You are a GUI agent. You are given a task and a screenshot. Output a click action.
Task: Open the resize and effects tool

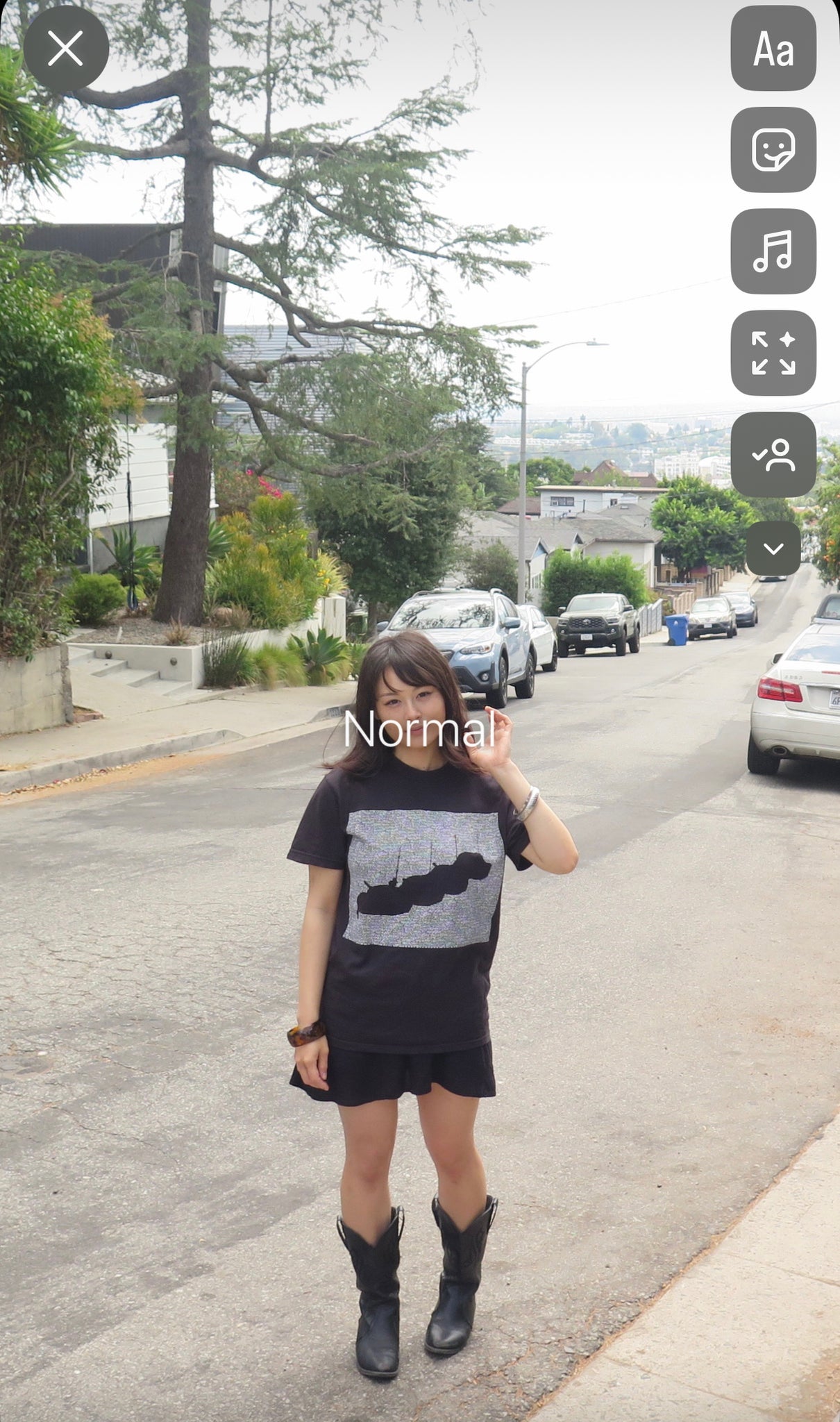773,353
